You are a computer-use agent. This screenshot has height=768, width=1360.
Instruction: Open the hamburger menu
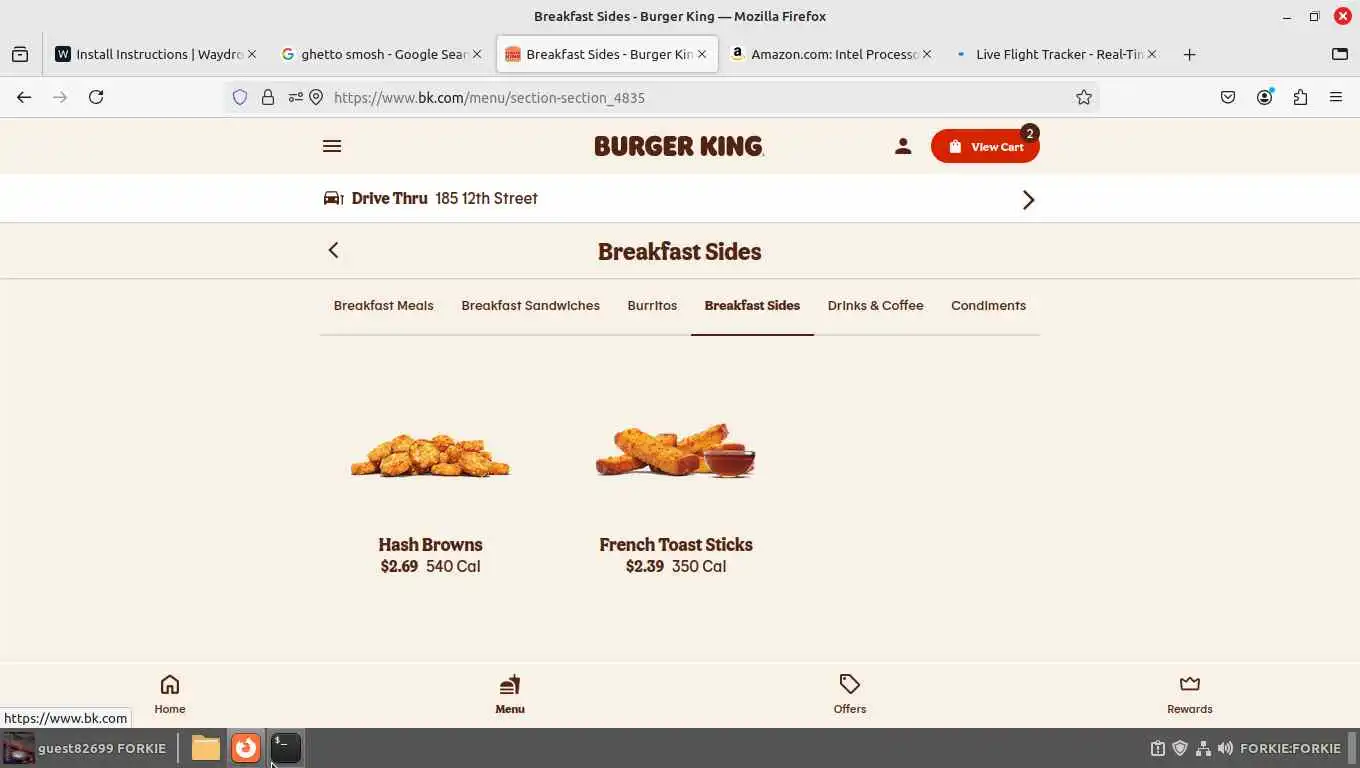[x=332, y=146]
